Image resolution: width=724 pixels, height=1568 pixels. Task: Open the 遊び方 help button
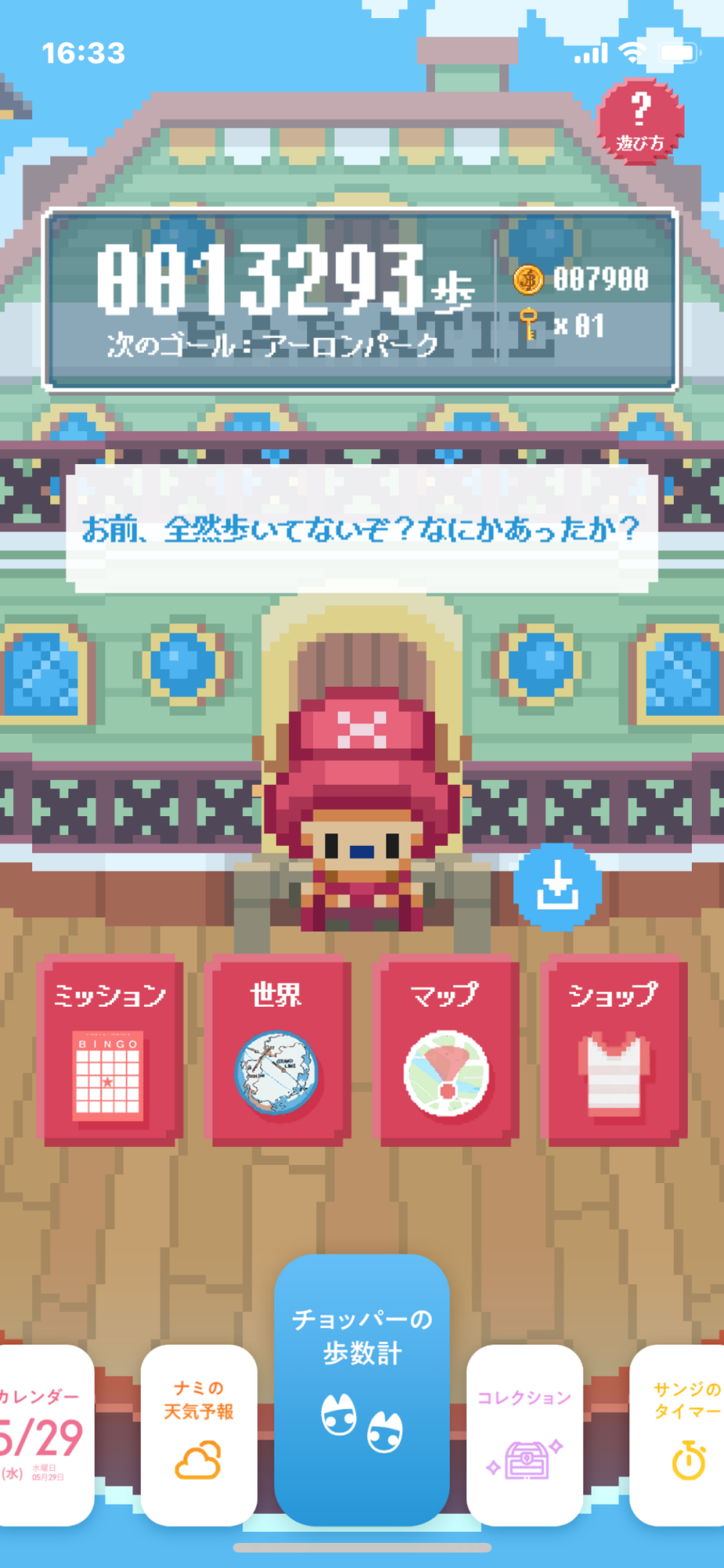click(640, 122)
